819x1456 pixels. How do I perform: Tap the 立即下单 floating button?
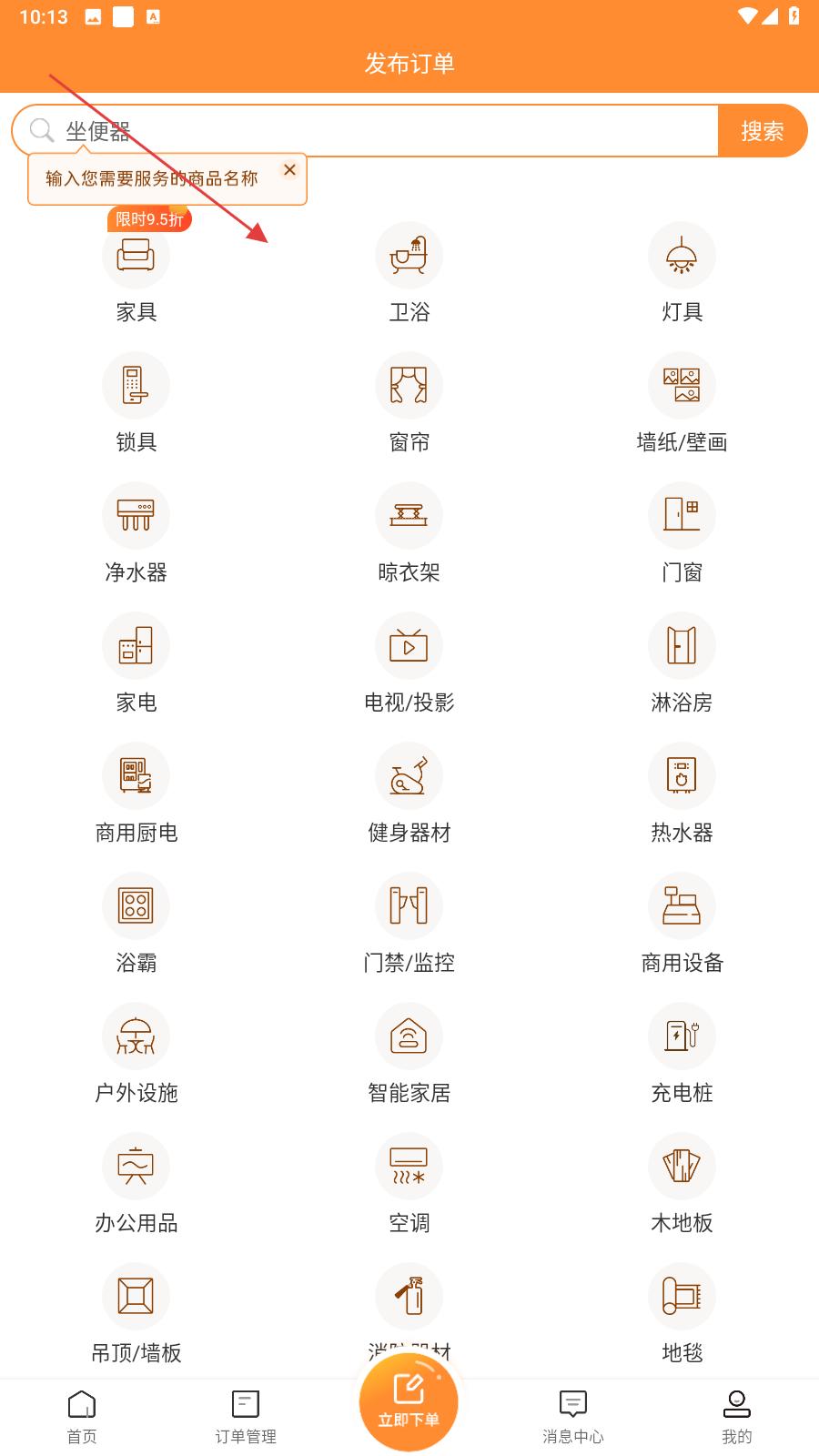tap(409, 1402)
